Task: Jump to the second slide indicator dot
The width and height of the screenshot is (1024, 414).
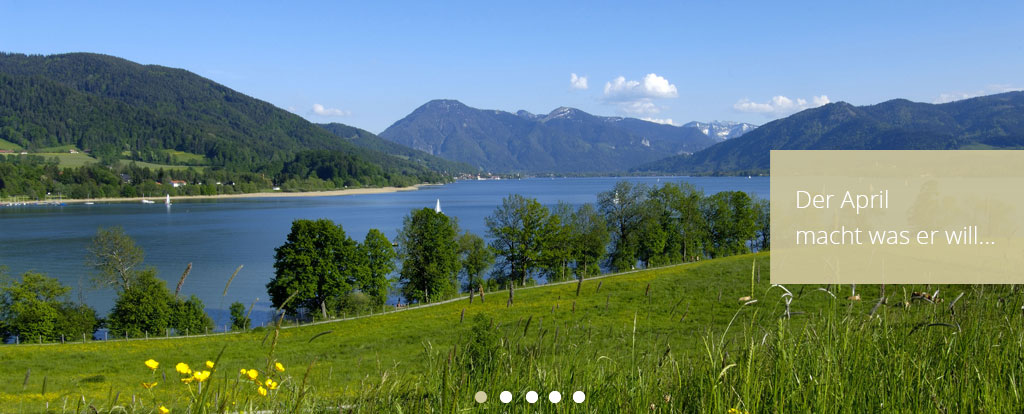Action: 506,397
